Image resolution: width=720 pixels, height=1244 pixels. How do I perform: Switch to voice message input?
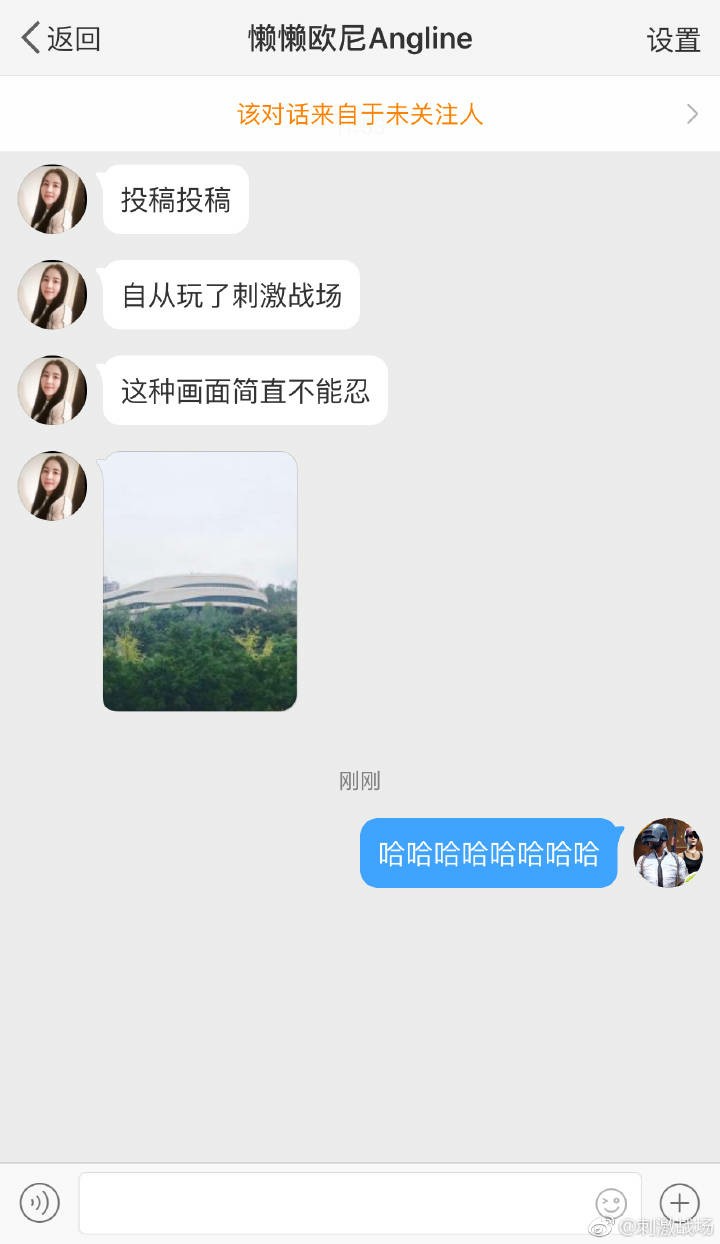click(40, 1202)
